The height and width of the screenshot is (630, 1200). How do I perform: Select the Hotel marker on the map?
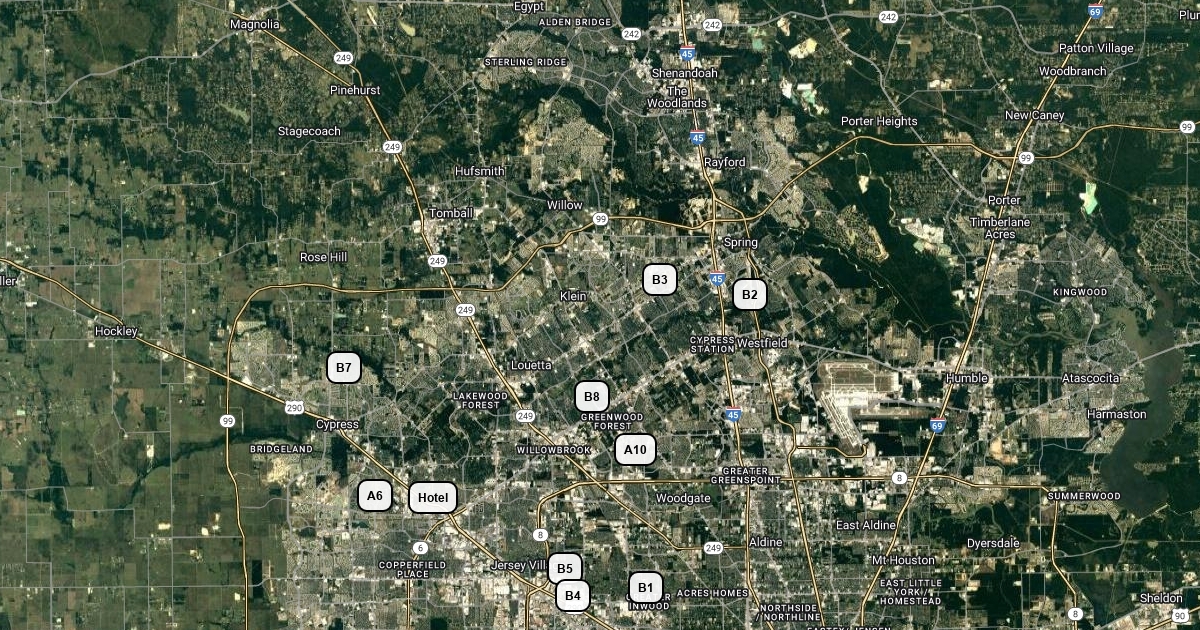pyautogui.click(x=433, y=497)
